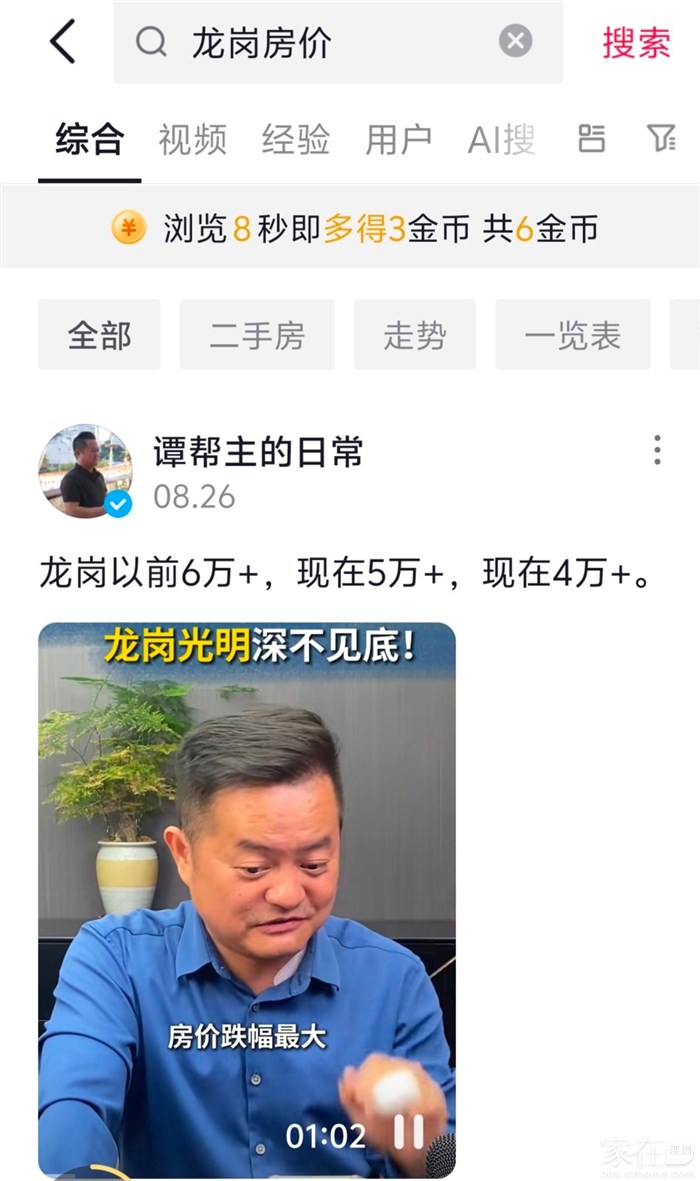The width and height of the screenshot is (700, 1181).
Task: Pause the video with the pause icon
Action: (408, 1133)
